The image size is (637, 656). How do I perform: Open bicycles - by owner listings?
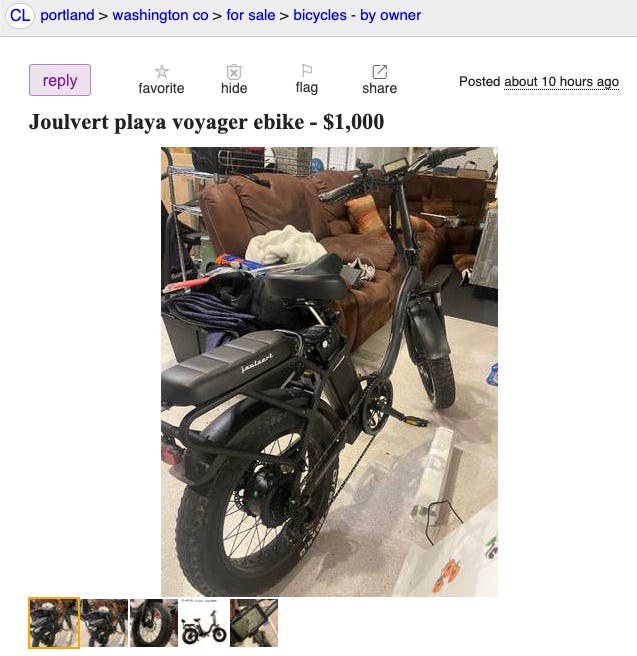(x=356, y=15)
